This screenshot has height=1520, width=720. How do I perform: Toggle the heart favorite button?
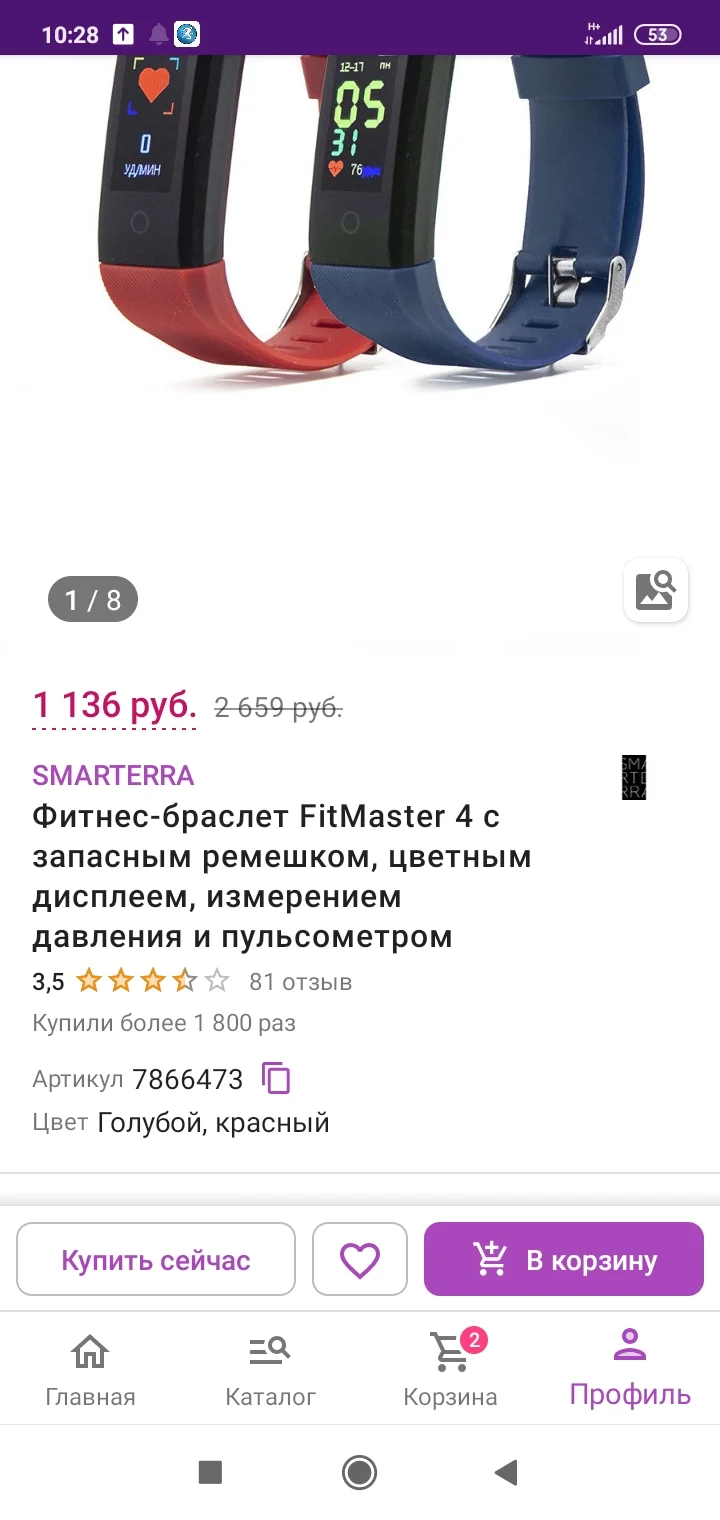tap(360, 1259)
